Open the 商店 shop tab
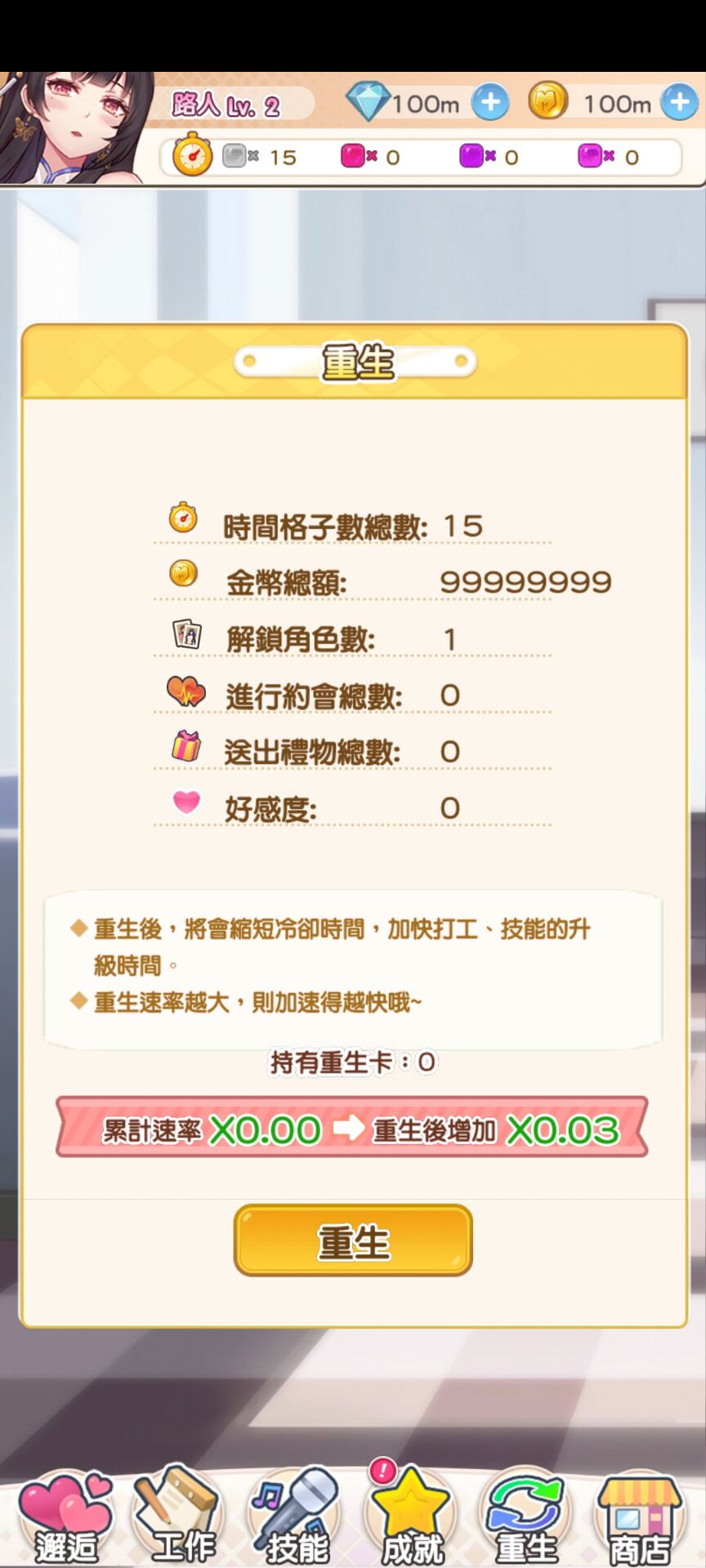The image size is (706, 1568). [x=640, y=1515]
